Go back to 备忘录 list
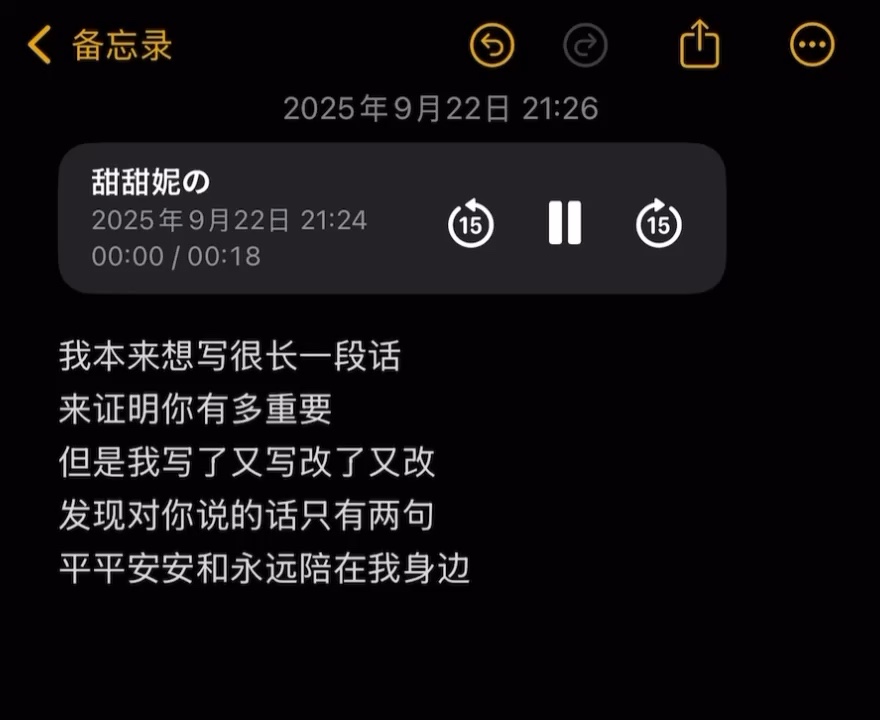 tap(100, 45)
